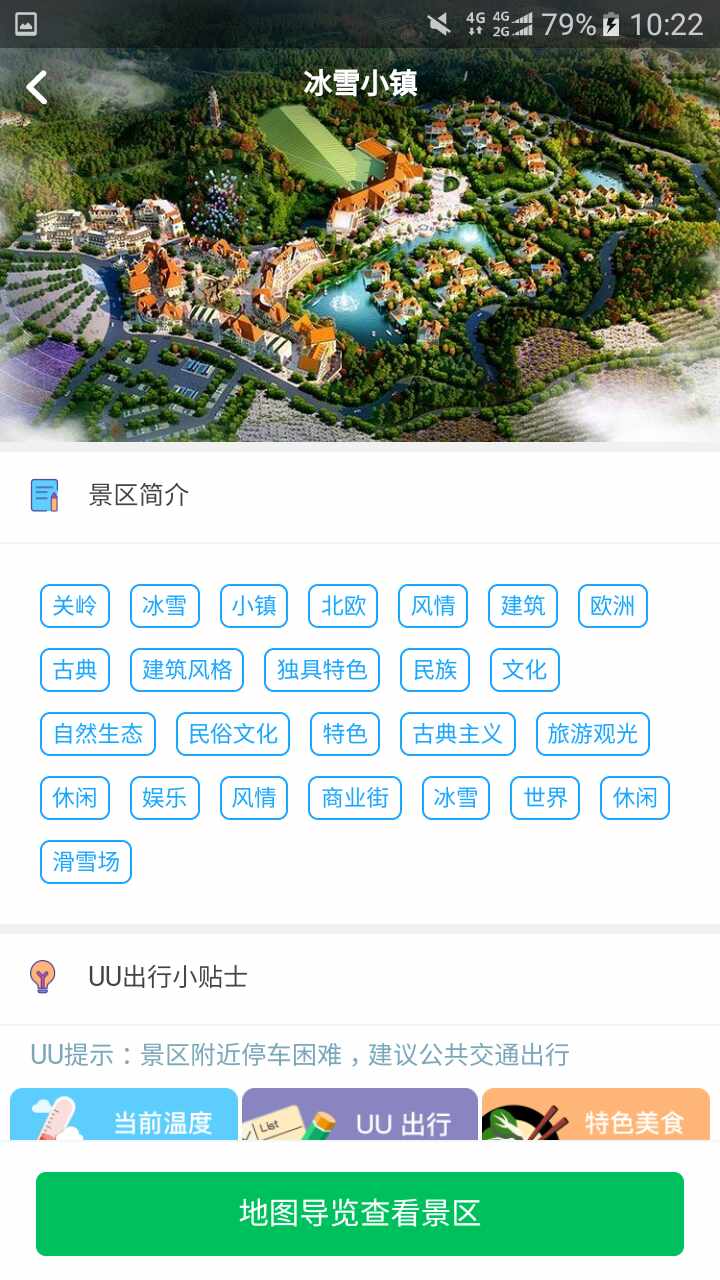This screenshot has height=1280, width=720.
Task: Click the 滑雪场 tag
Action: click(85, 861)
